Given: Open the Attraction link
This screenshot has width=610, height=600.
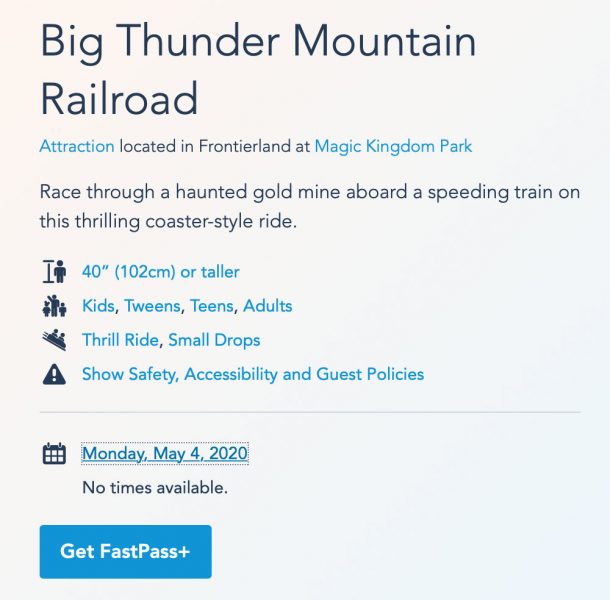Looking at the screenshot, I should click(x=77, y=146).
